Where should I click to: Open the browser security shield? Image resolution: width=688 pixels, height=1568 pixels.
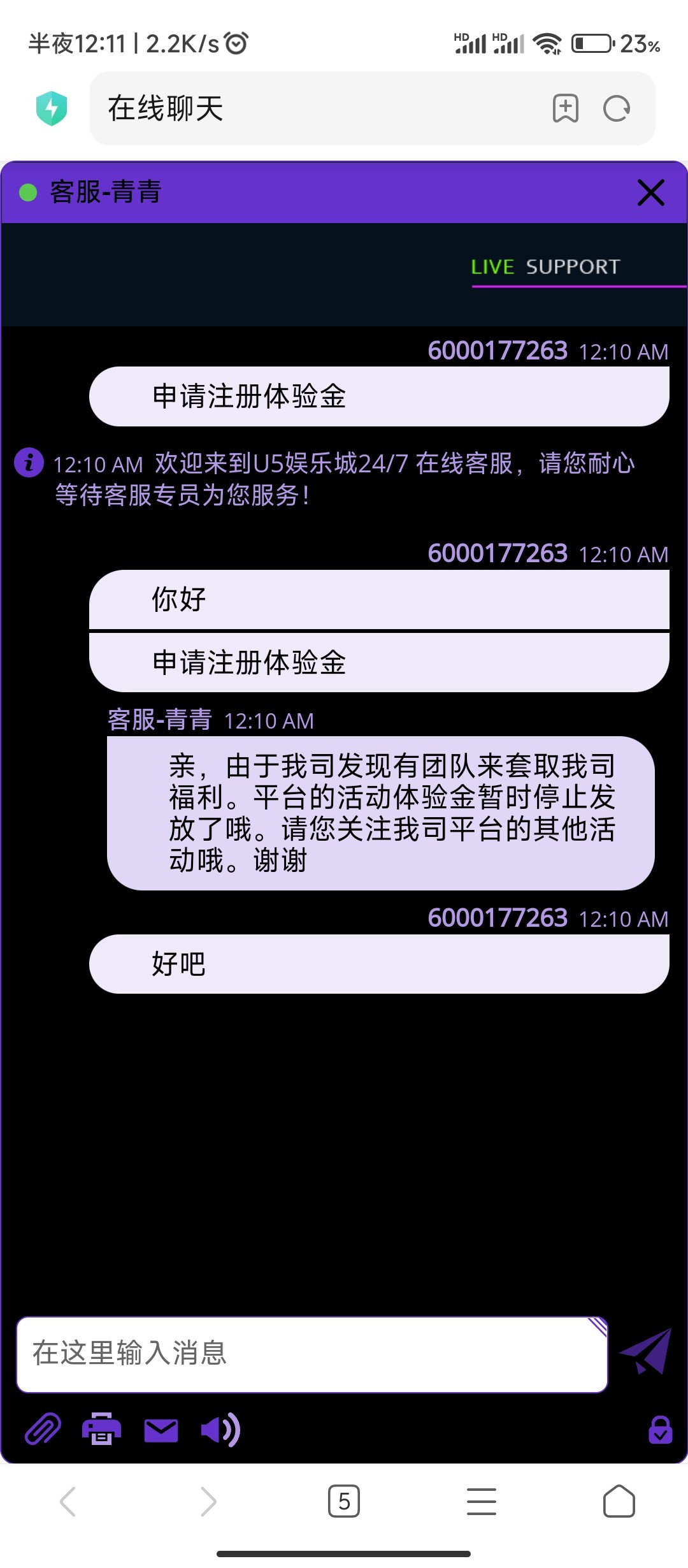tap(52, 108)
